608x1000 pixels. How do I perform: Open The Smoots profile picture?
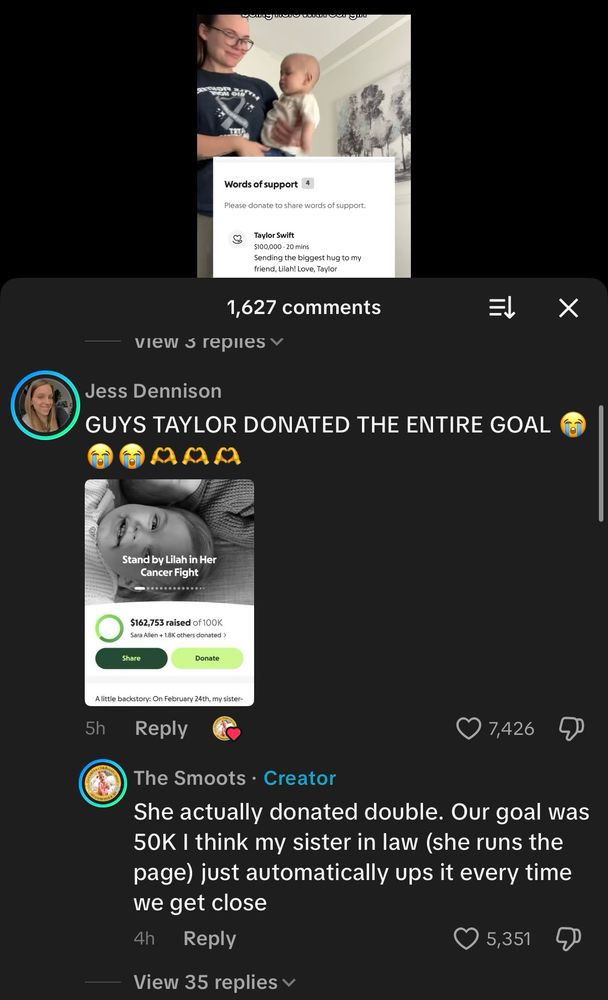click(x=101, y=783)
